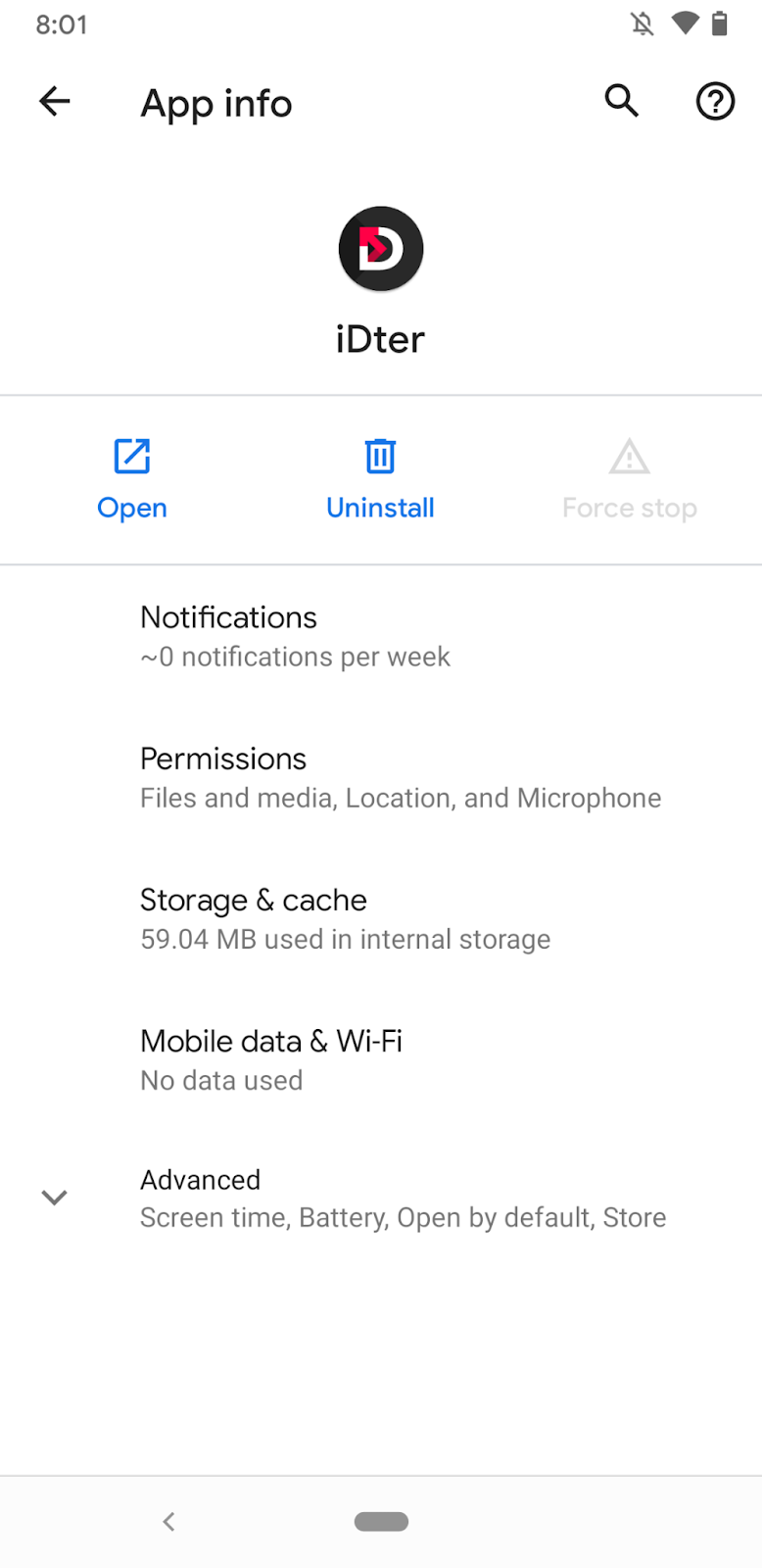Tap the system back chevron
Image resolution: width=762 pixels, height=1568 pixels.
coord(168,1521)
